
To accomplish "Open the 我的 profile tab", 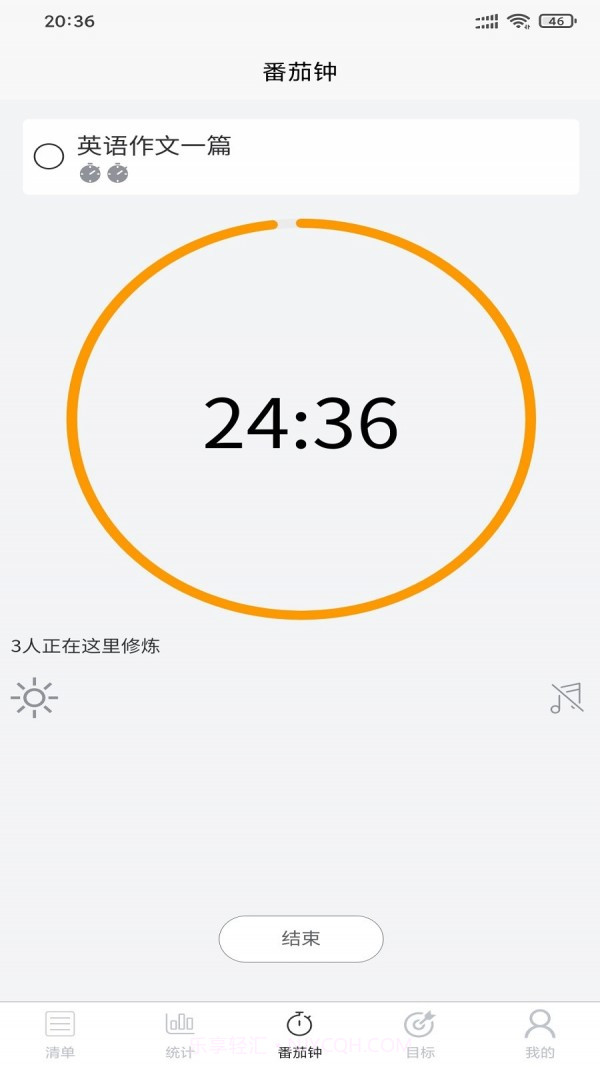I will pyautogui.click(x=540, y=1034).
